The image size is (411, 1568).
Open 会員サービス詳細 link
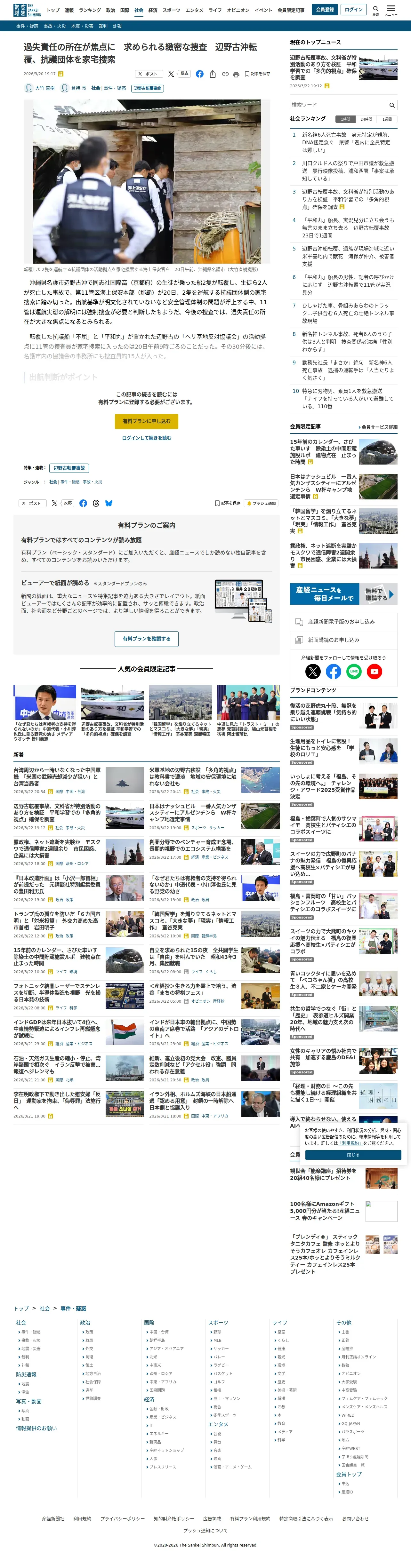[x=378, y=427]
